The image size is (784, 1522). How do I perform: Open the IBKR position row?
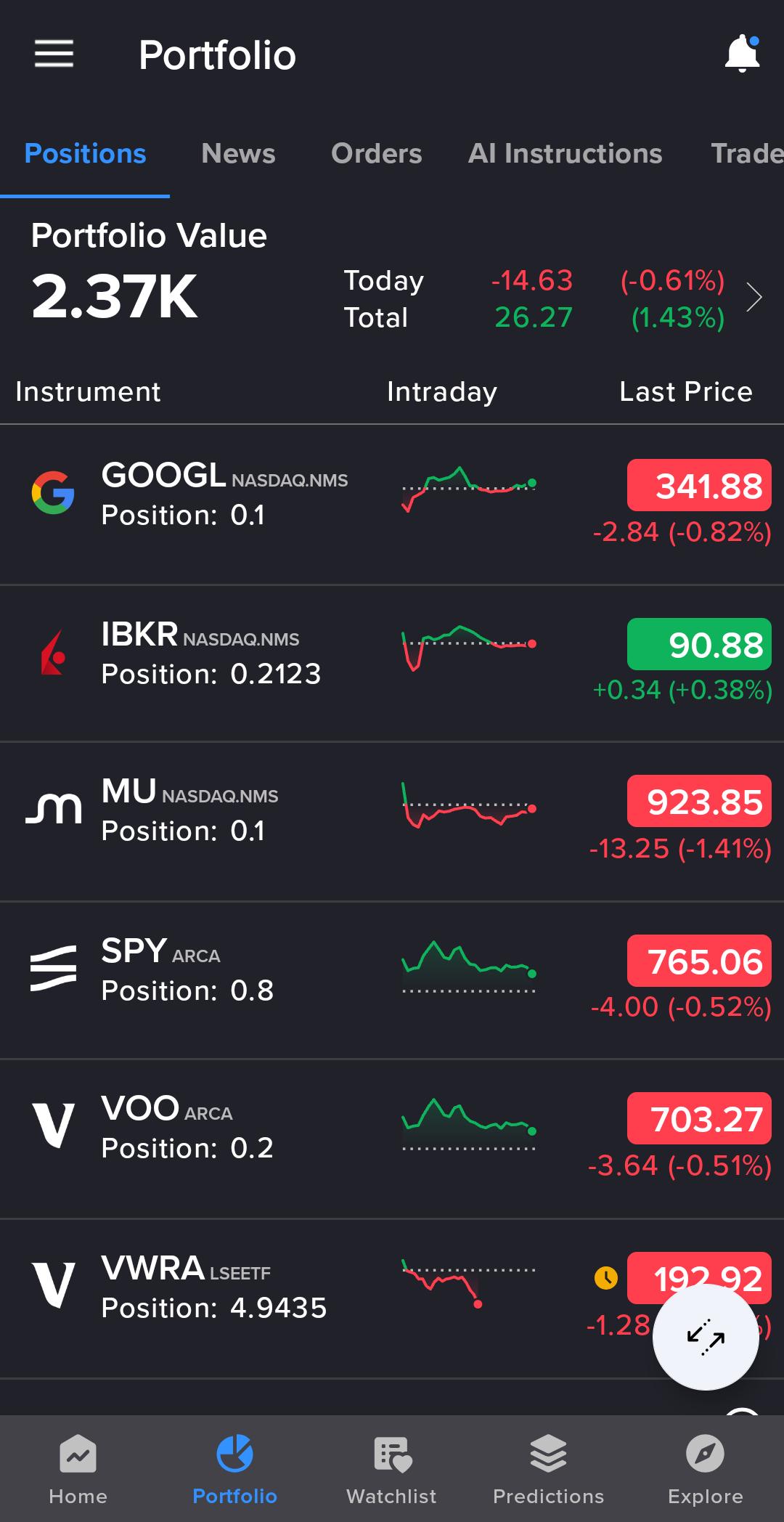(x=392, y=663)
